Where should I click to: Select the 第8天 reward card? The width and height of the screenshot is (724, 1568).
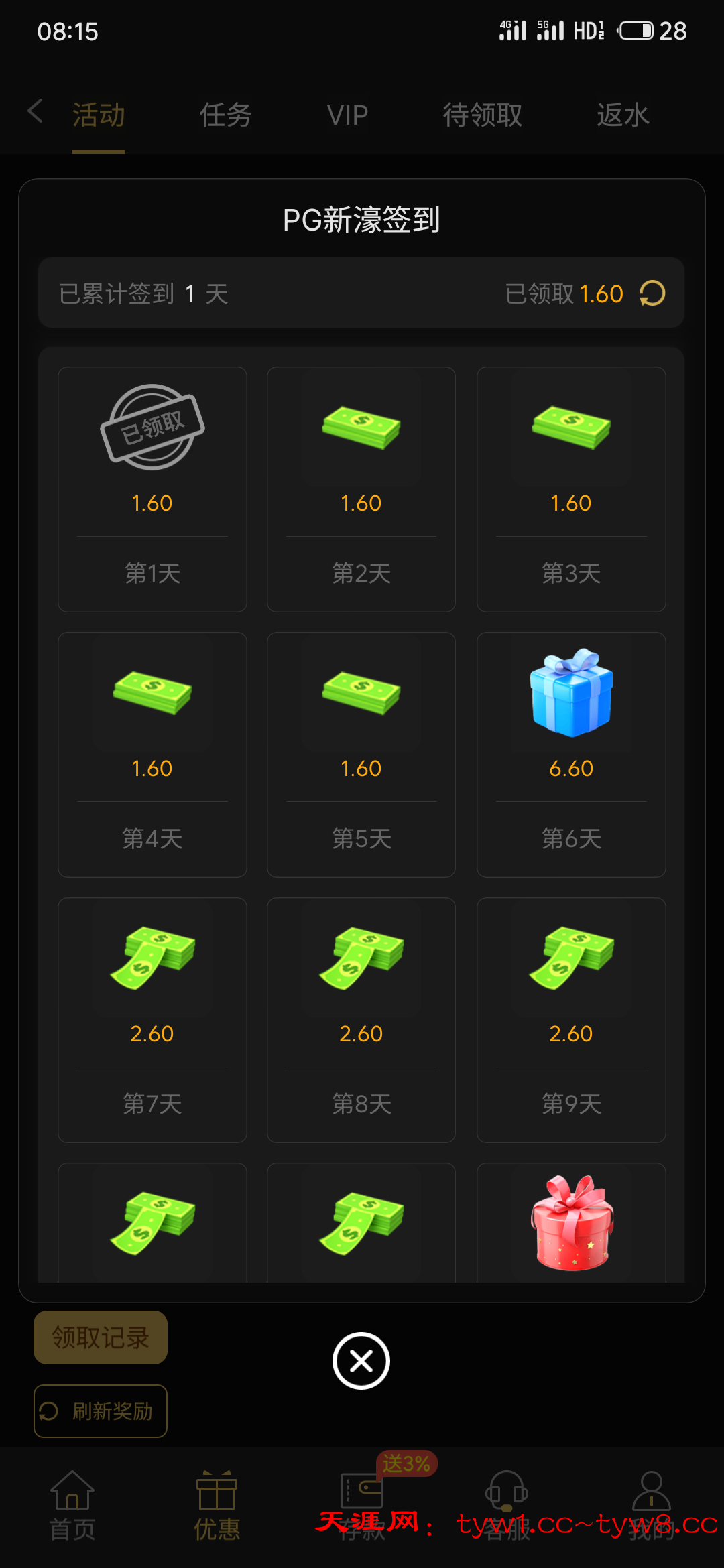point(361,1020)
